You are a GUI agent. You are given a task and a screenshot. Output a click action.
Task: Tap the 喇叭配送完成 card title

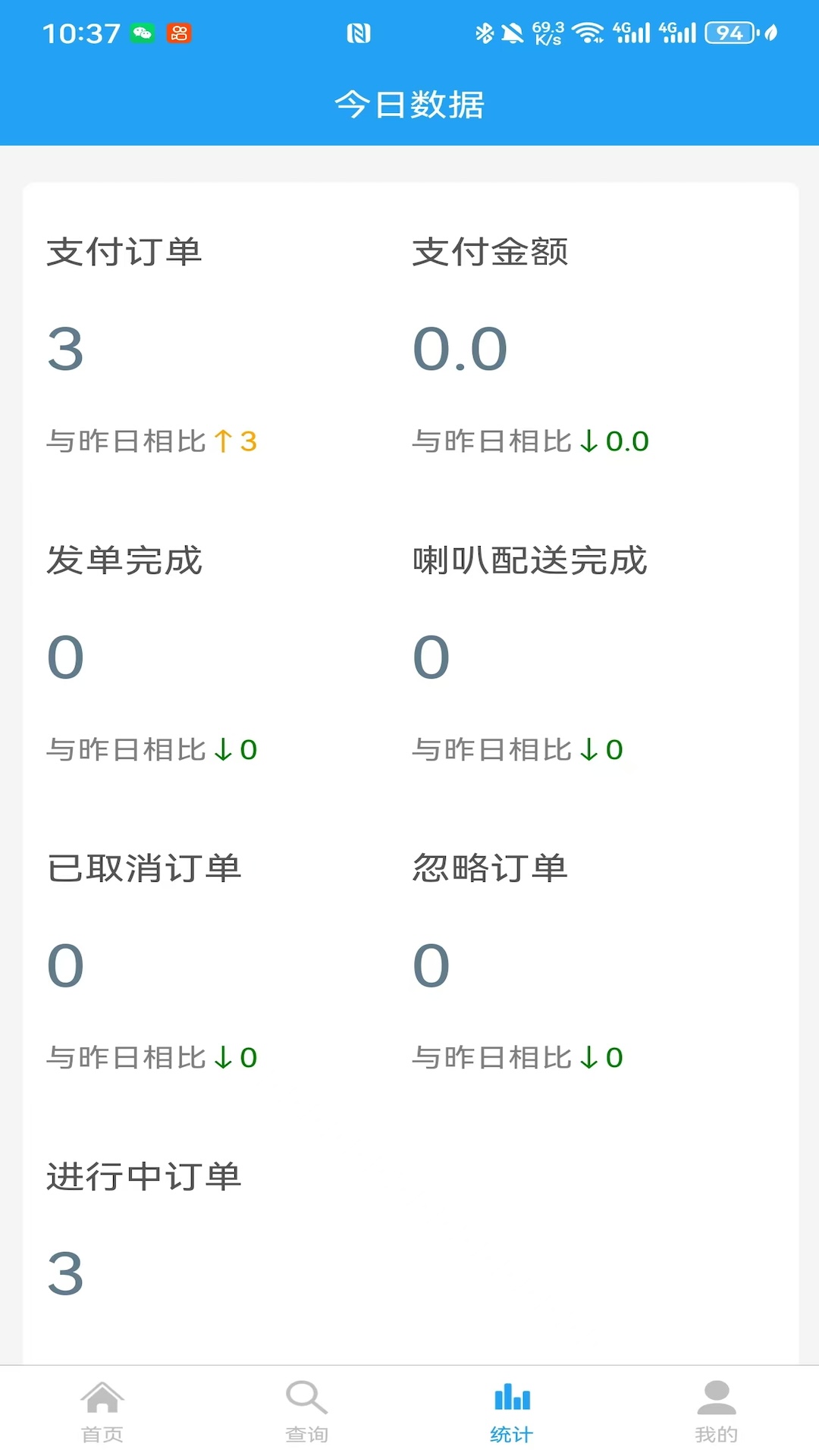click(529, 563)
